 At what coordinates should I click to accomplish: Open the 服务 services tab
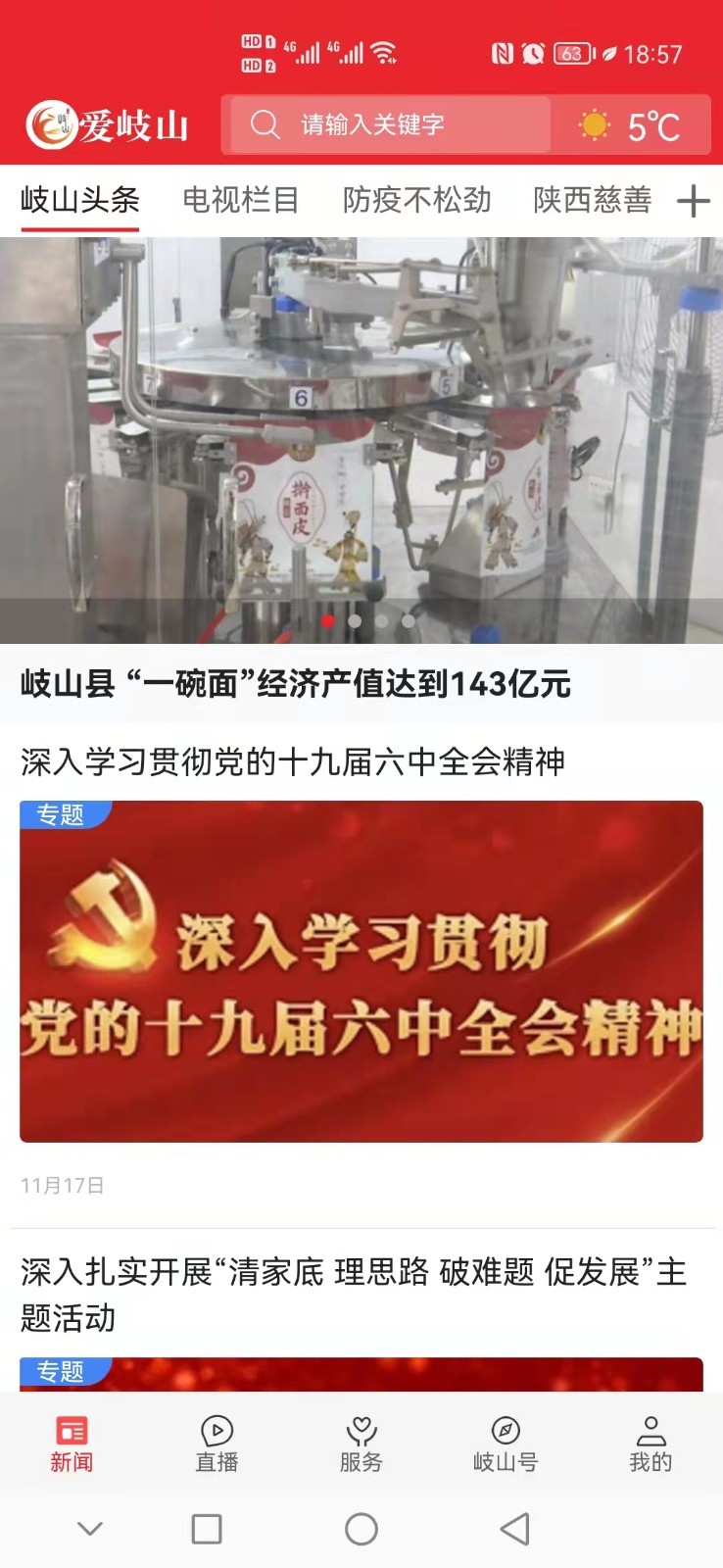(x=361, y=1443)
